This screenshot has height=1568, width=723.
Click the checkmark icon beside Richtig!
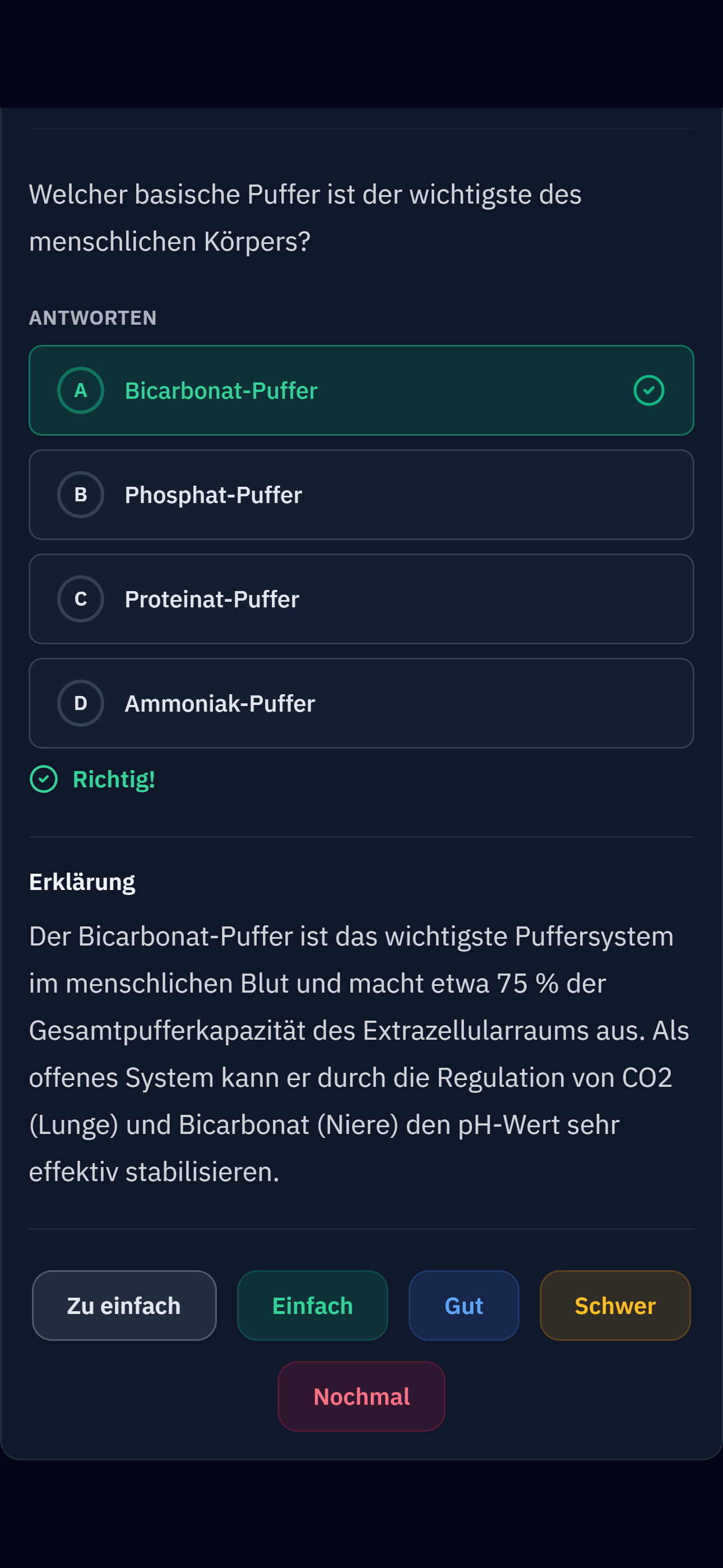[x=43, y=778]
